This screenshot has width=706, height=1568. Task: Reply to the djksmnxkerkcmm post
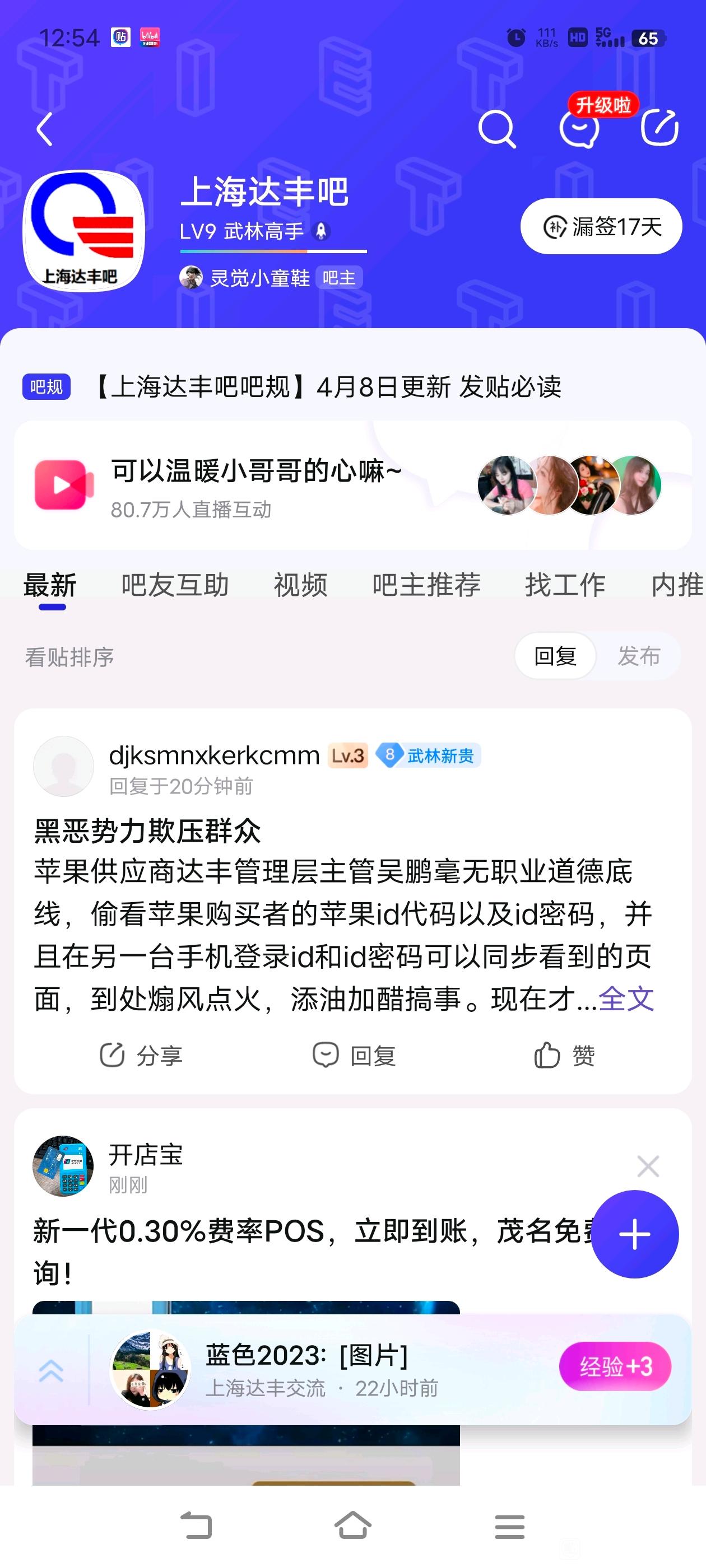[354, 1055]
